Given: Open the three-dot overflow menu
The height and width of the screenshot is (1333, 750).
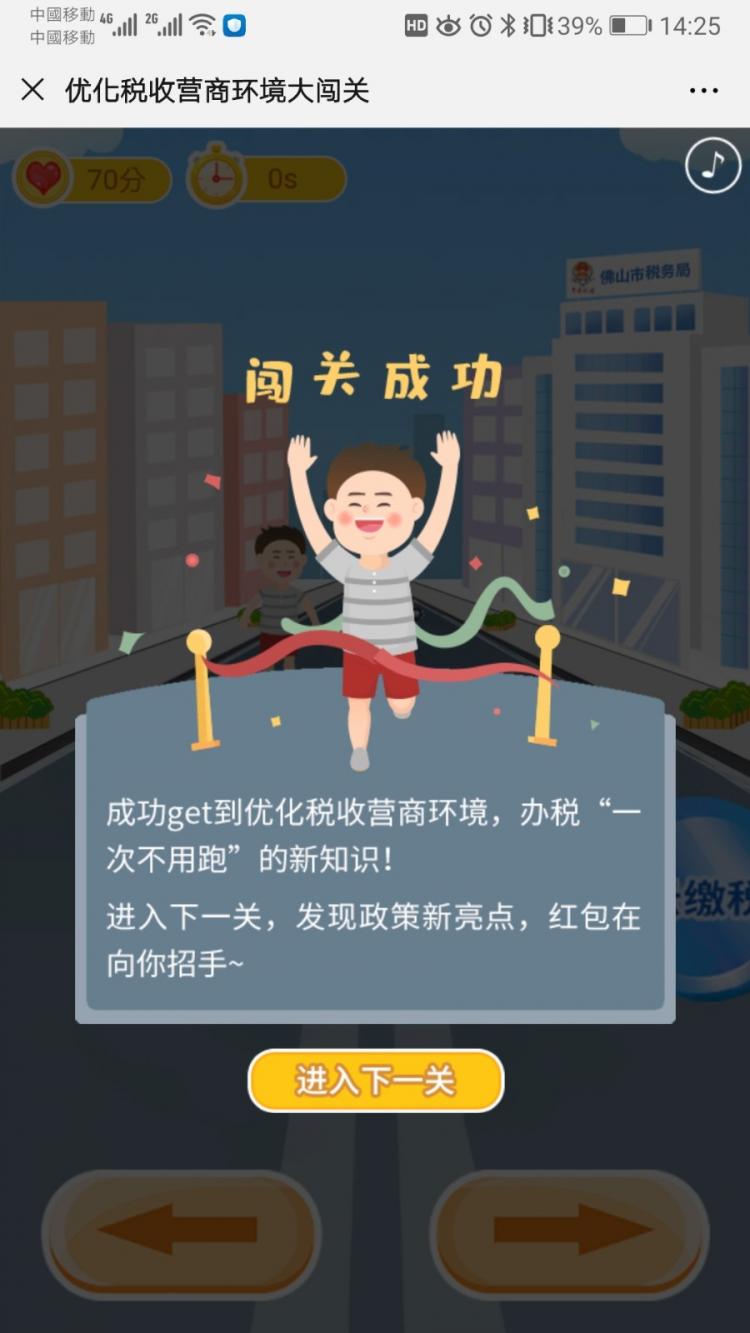Looking at the screenshot, I should pyautogui.click(x=704, y=91).
